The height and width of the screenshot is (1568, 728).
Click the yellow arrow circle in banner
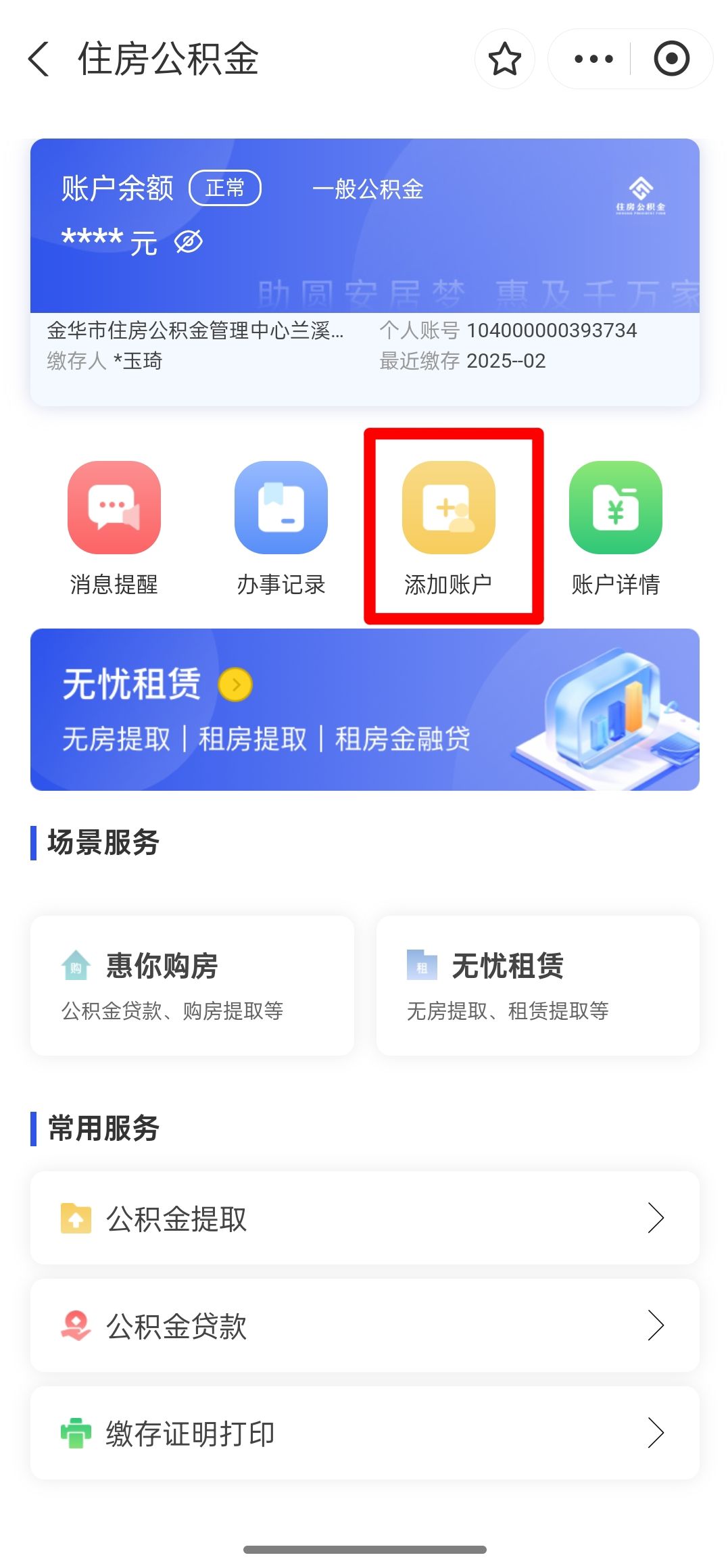click(235, 685)
